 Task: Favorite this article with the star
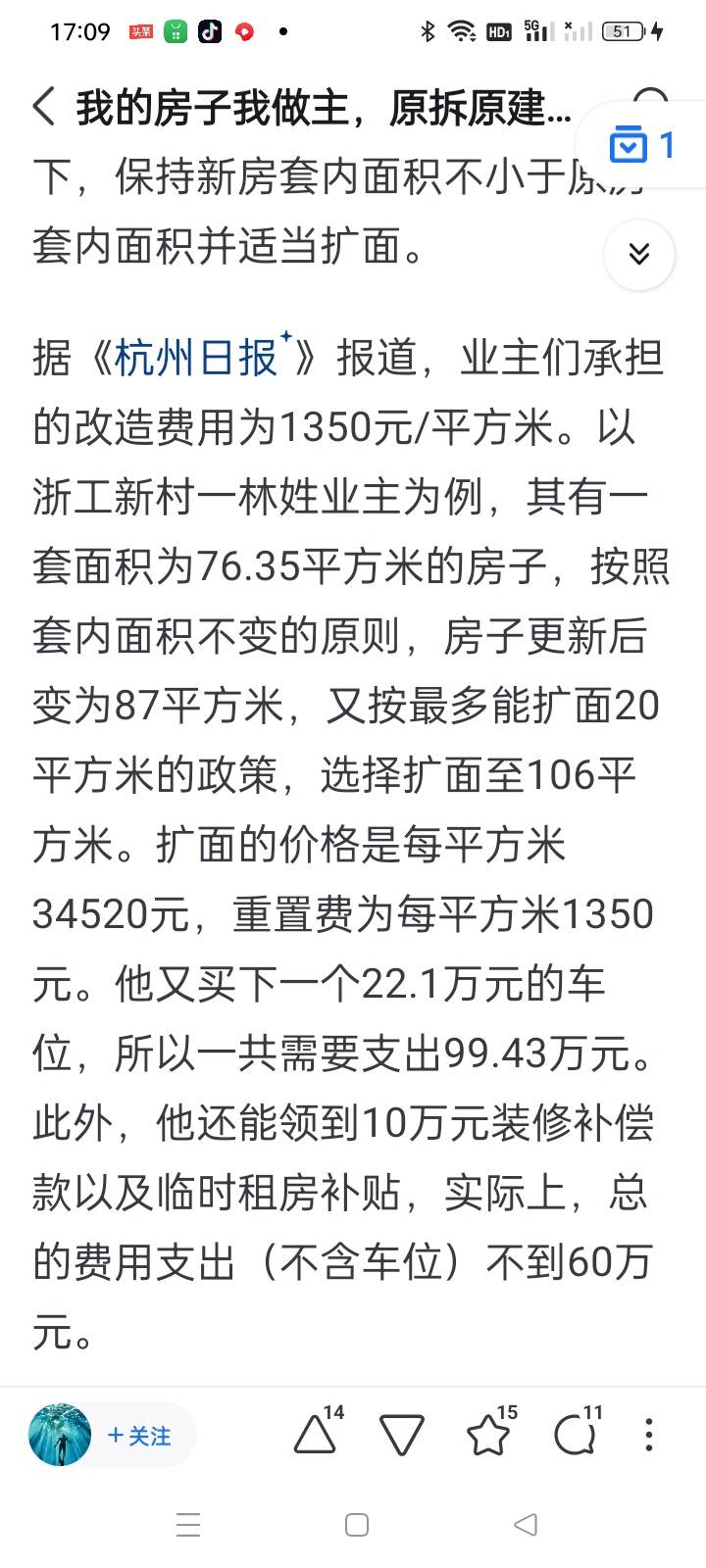488,1435
